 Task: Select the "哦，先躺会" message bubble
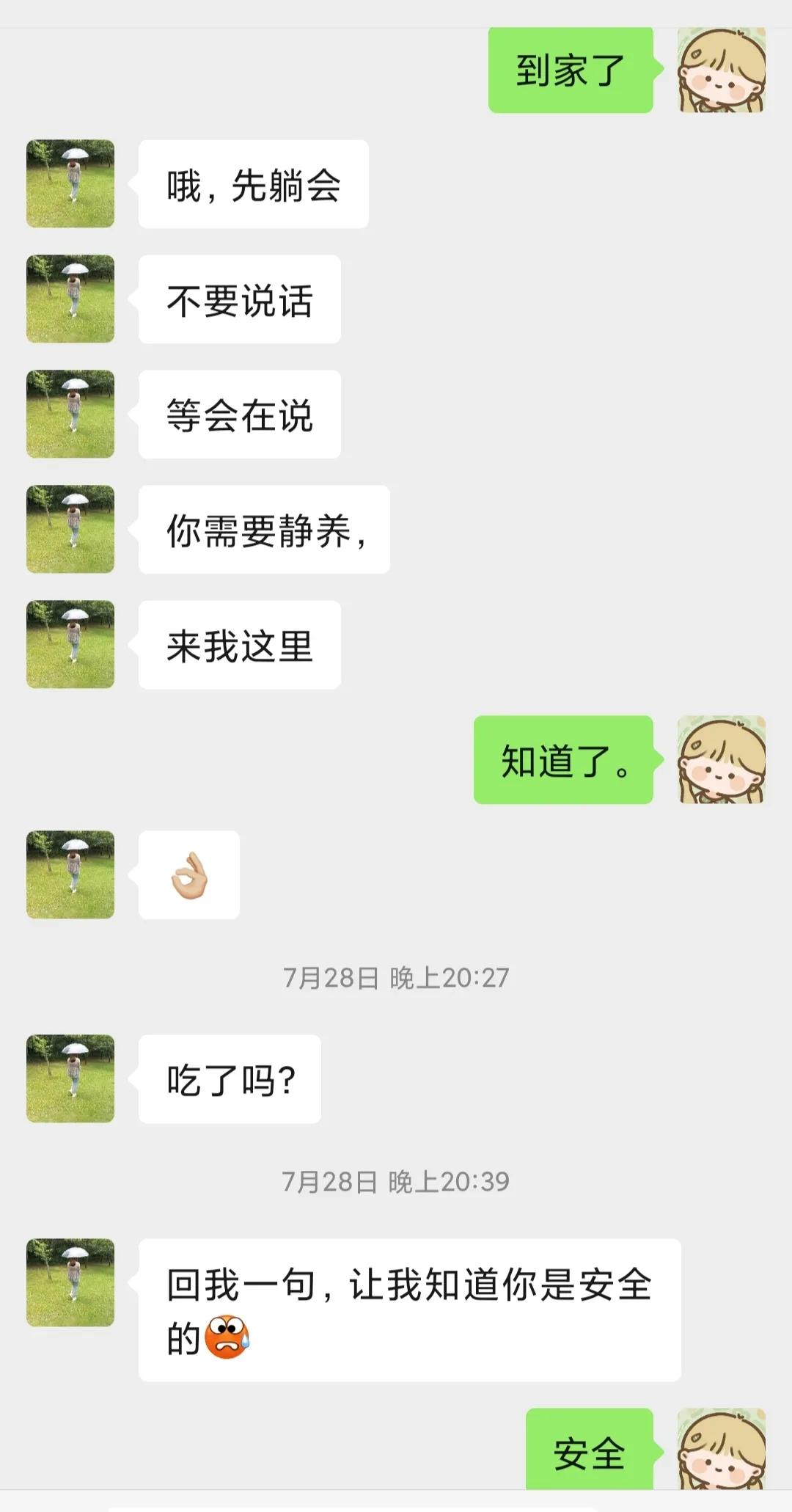[x=253, y=183]
